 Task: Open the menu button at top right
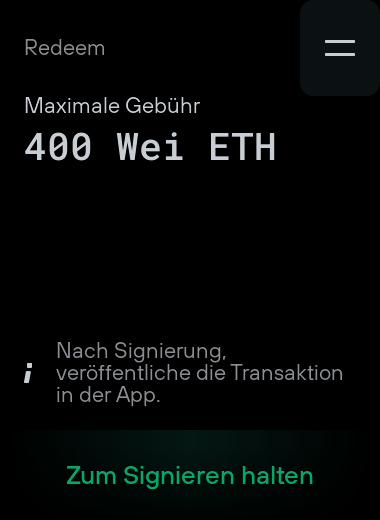tap(340, 48)
